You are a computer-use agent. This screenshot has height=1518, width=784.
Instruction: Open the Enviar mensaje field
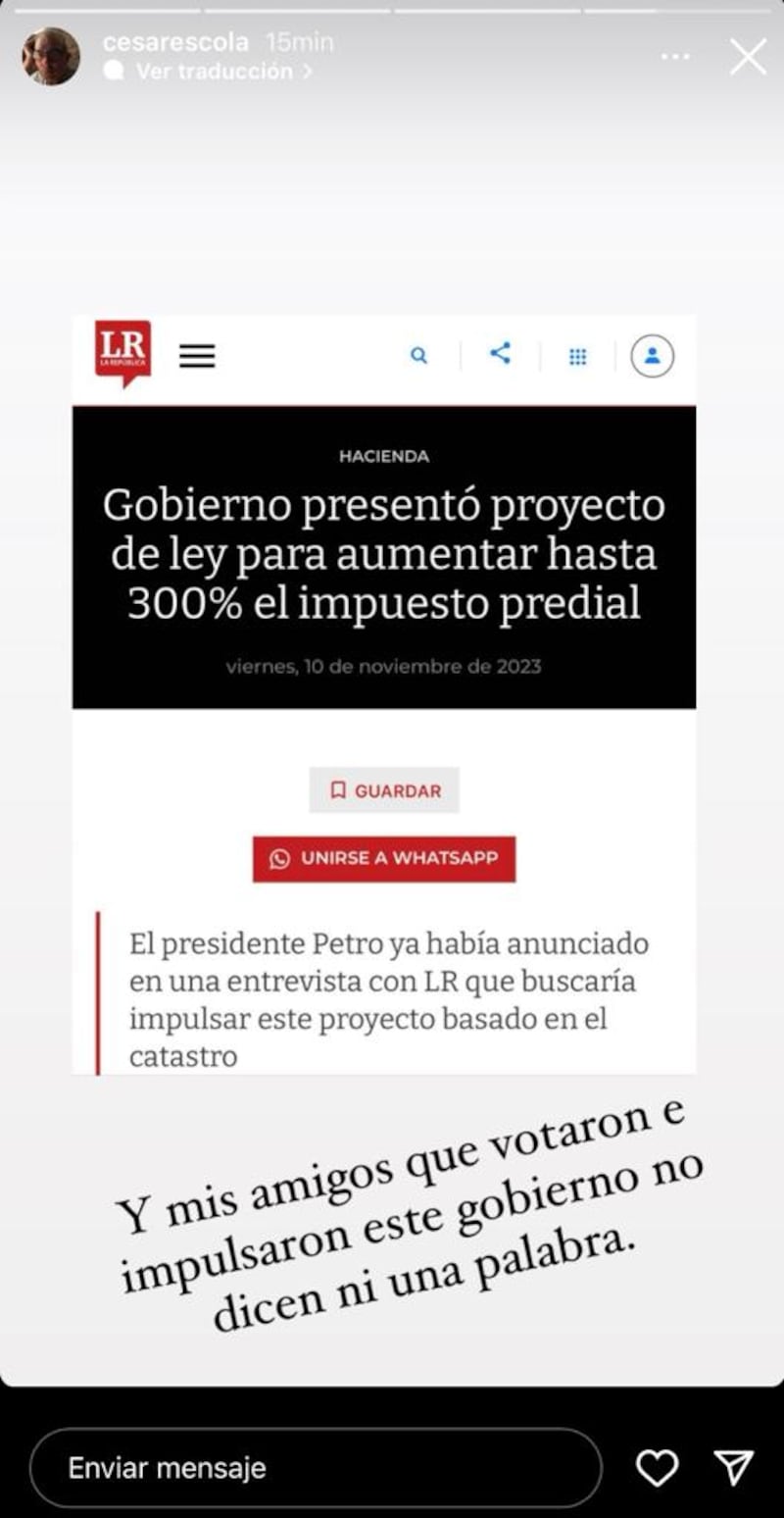click(314, 1468)
